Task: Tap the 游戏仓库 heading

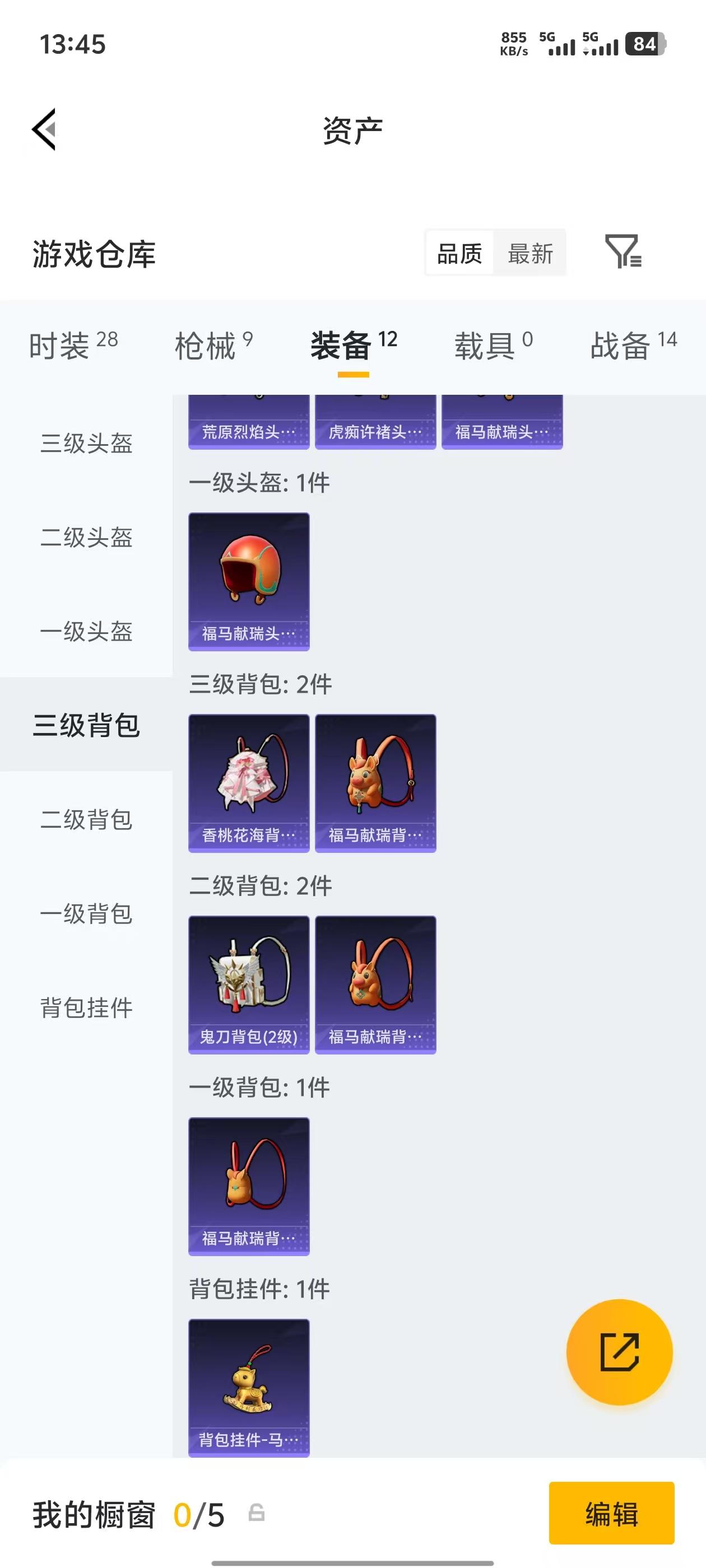Action: (x=93, y=255)
